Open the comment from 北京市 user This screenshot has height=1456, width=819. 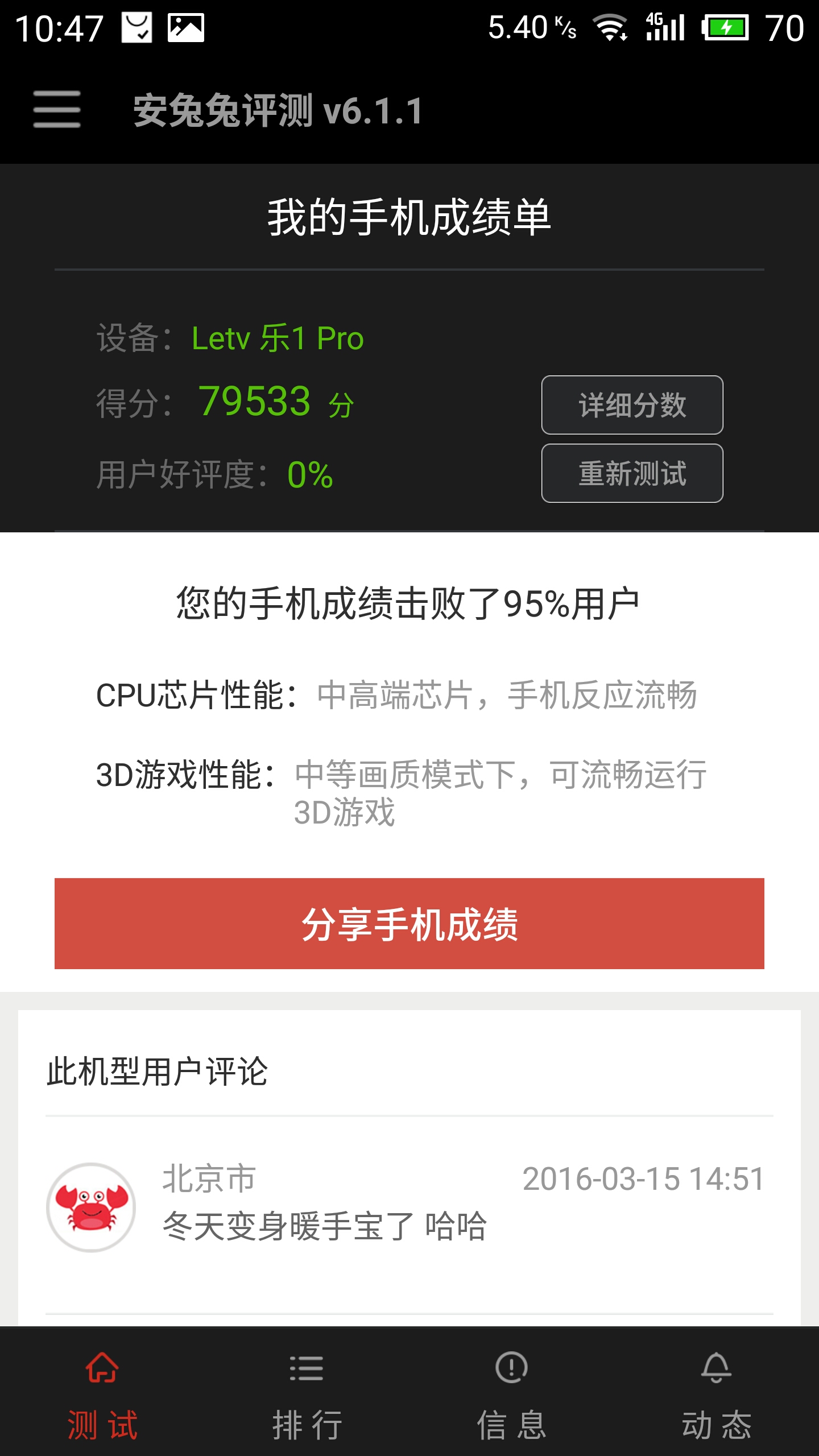pyautogui.click(x=409, y=1215)
